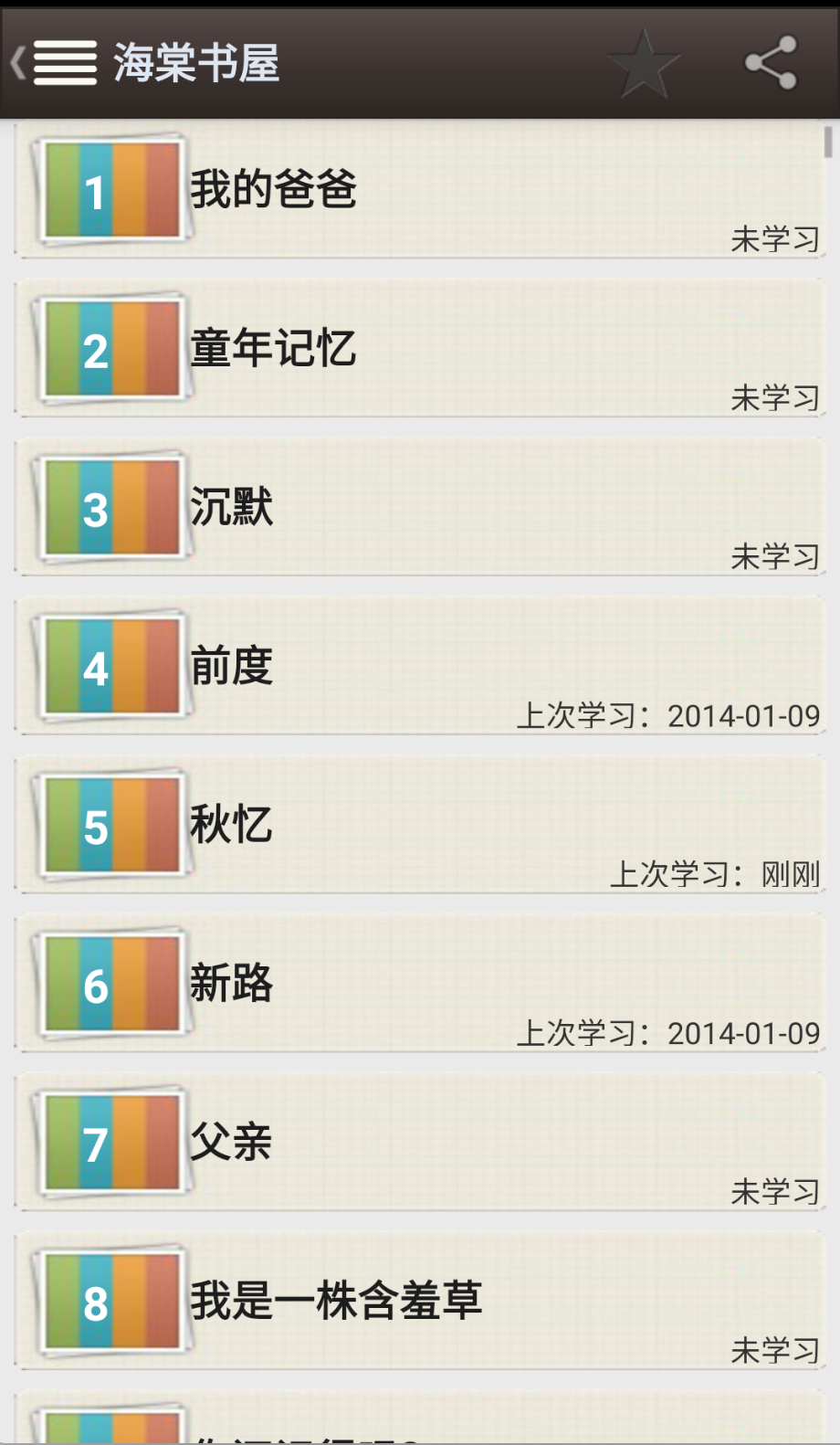Select the colorful card icon for lesson 5

[110, 824]
